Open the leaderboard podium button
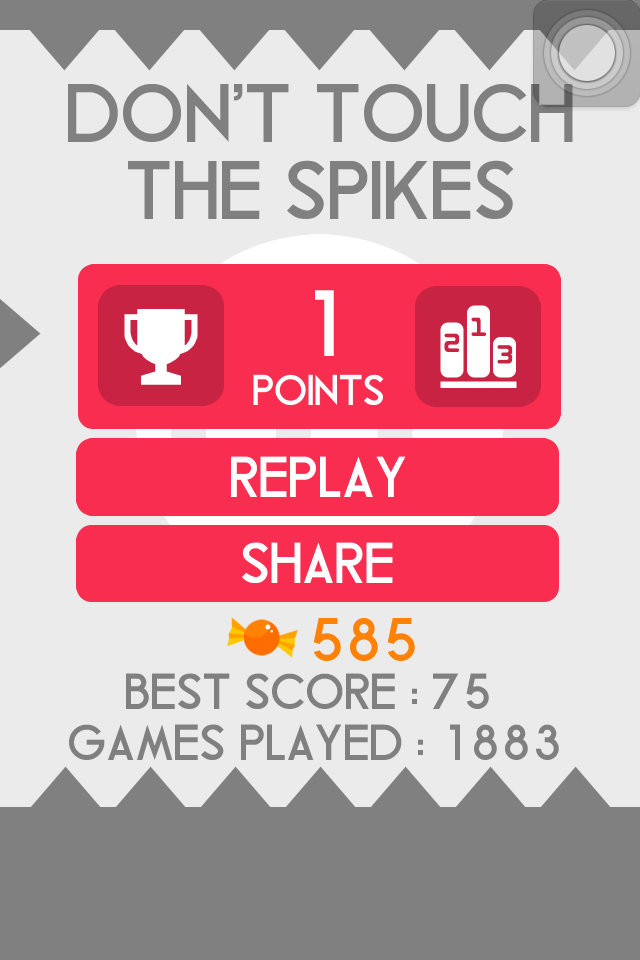640x960 pixels. 478,346
